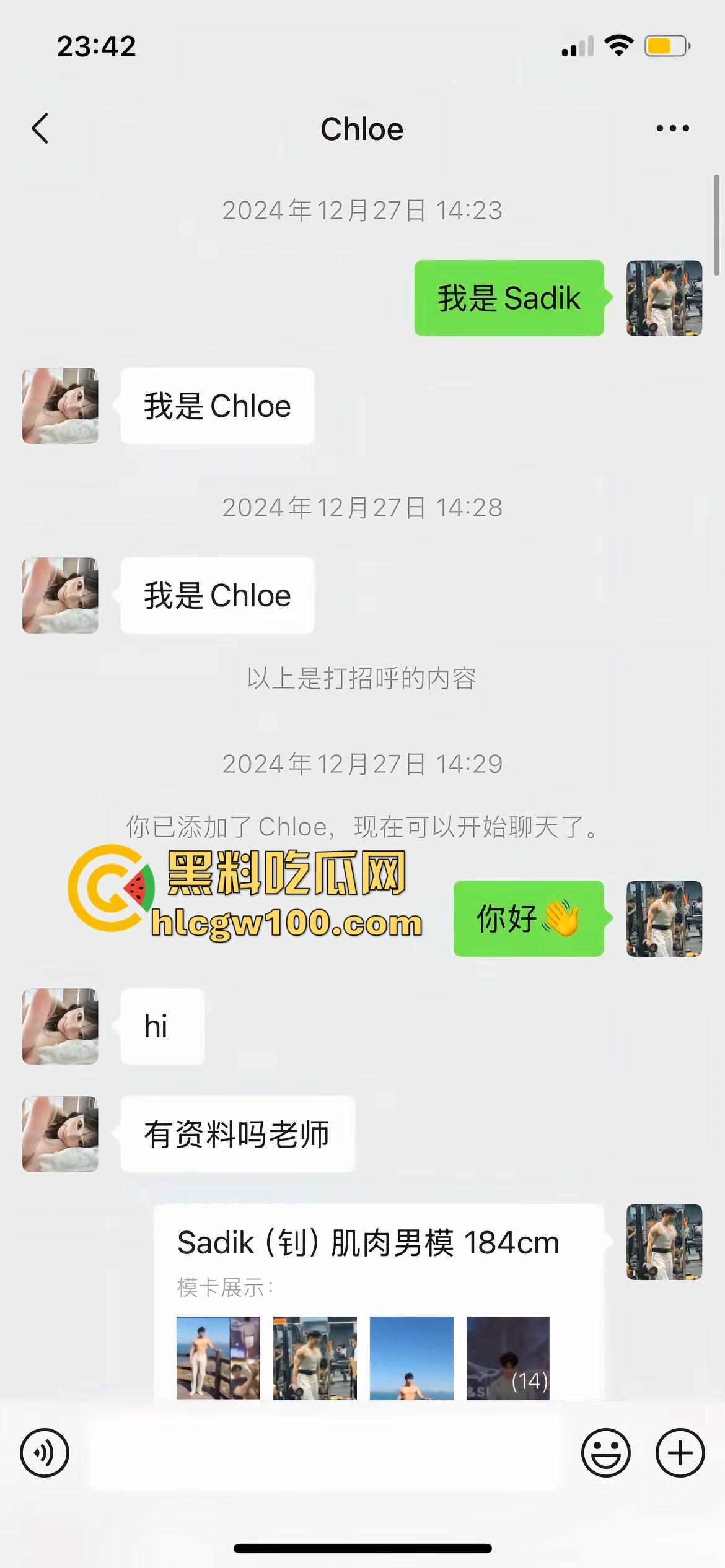Tap the '你好👋' green message bubble
The height and width of the screenshot is (1568, 725).
528,919
